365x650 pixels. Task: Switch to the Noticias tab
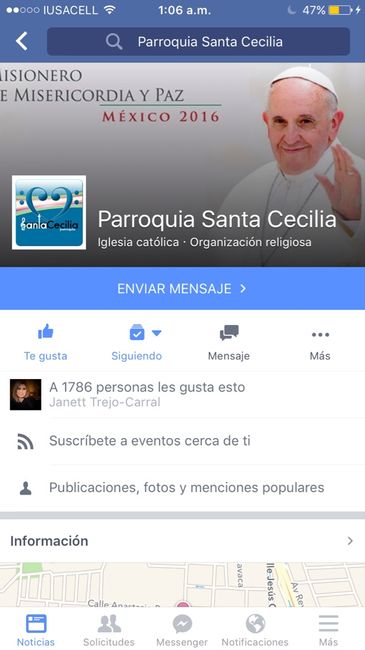coord(36,630)
